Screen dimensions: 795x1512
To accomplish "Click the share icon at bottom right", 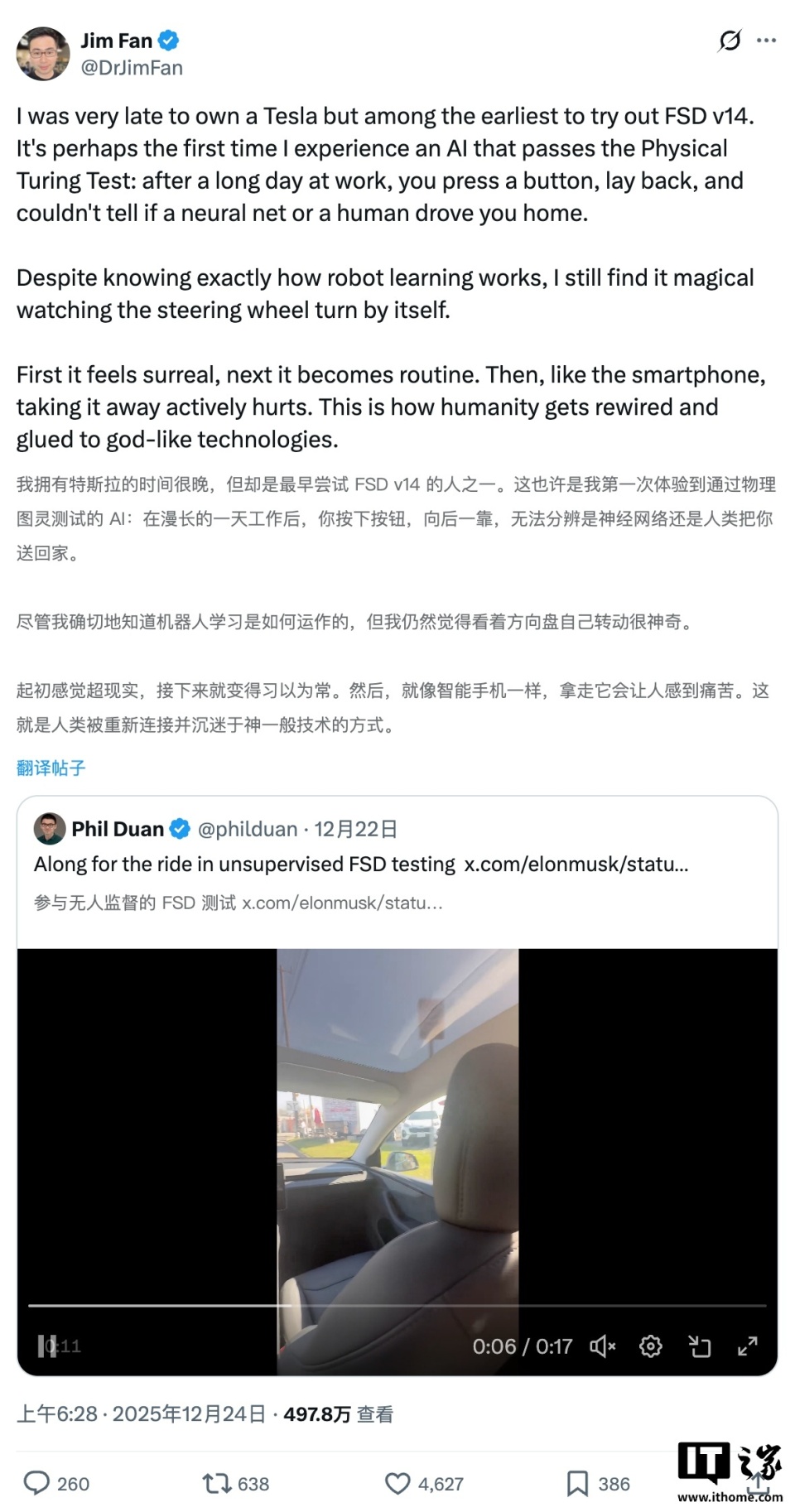I will tap(757, 1482).
